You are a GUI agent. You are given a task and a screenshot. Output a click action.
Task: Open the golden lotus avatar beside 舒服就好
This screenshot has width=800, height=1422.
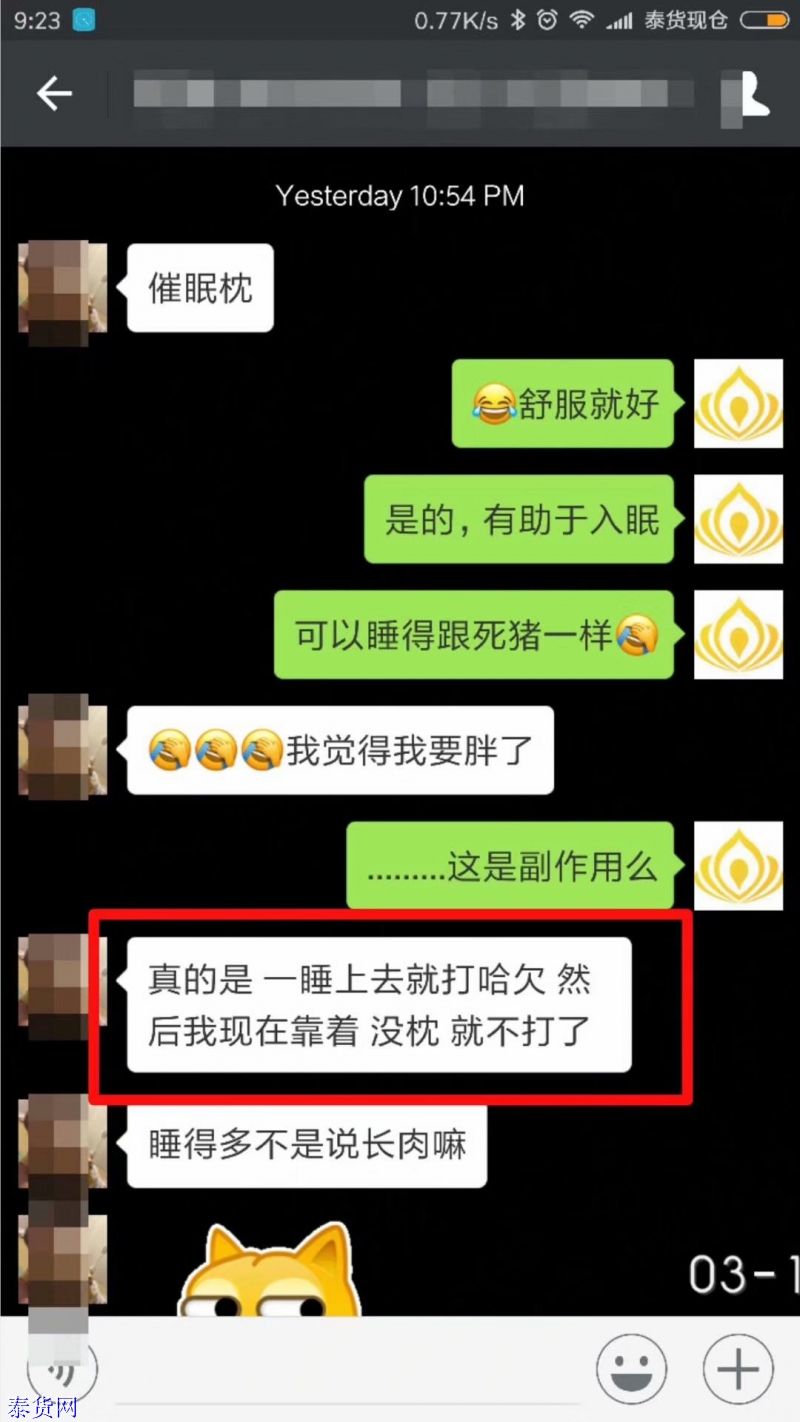(x=738, y=404)
